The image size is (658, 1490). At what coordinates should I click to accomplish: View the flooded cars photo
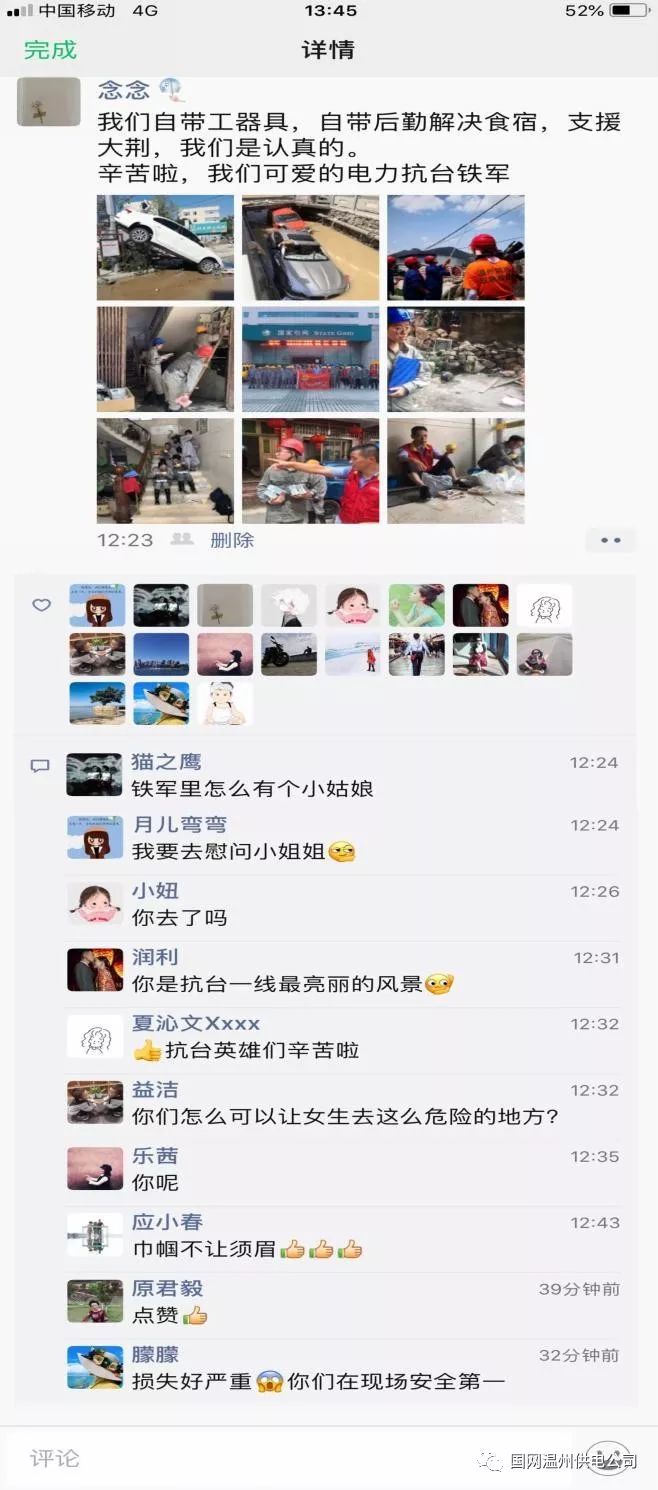(310, 248)
